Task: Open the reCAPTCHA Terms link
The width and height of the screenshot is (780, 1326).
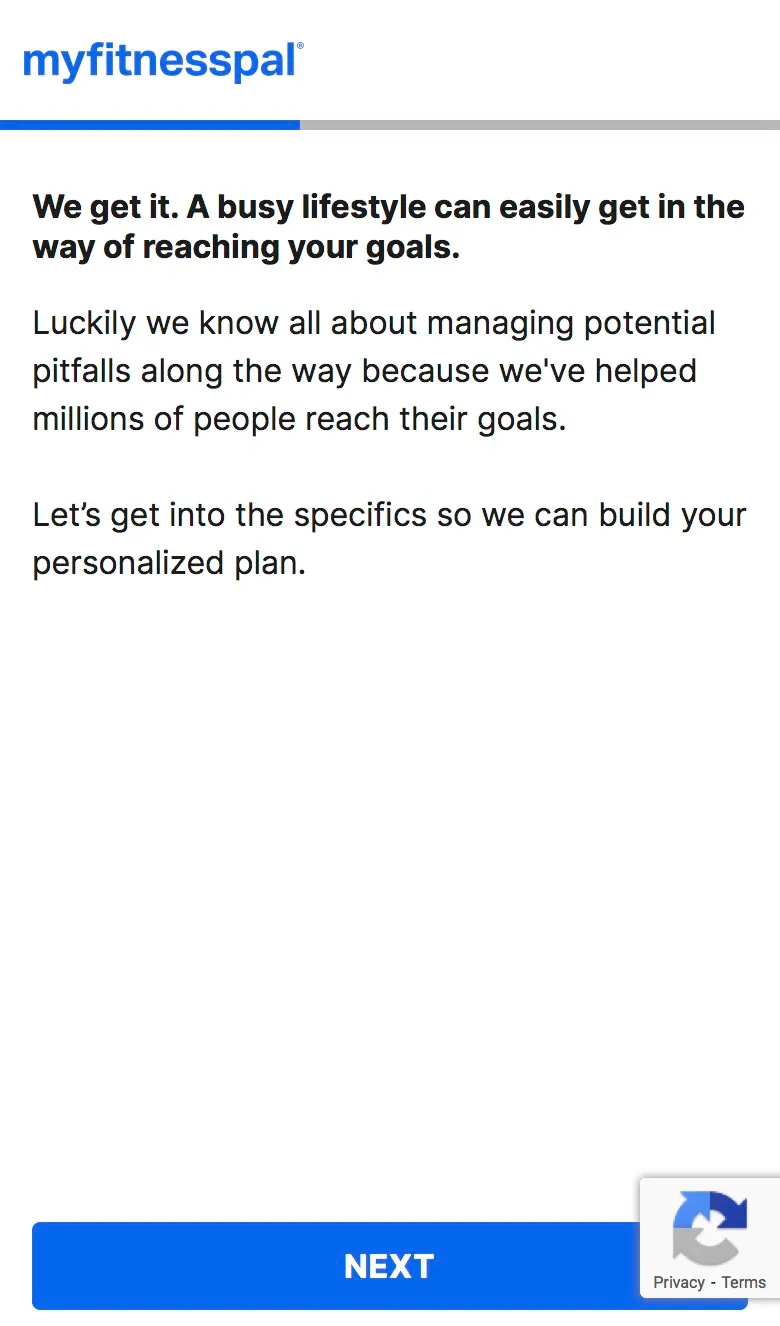Action: click(x=744, y=1282)
